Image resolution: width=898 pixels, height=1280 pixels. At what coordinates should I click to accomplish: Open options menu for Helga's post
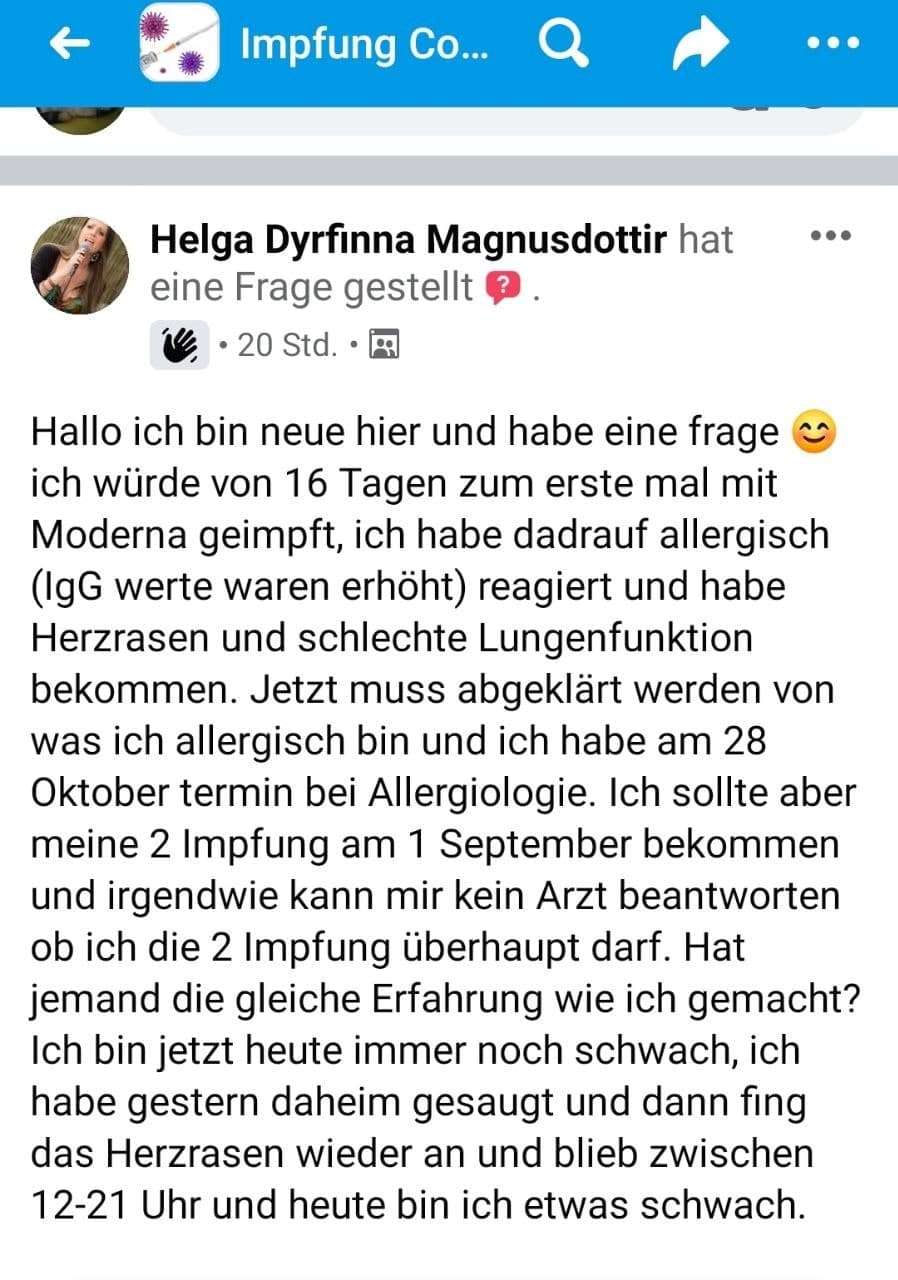[x=829, y=237]
